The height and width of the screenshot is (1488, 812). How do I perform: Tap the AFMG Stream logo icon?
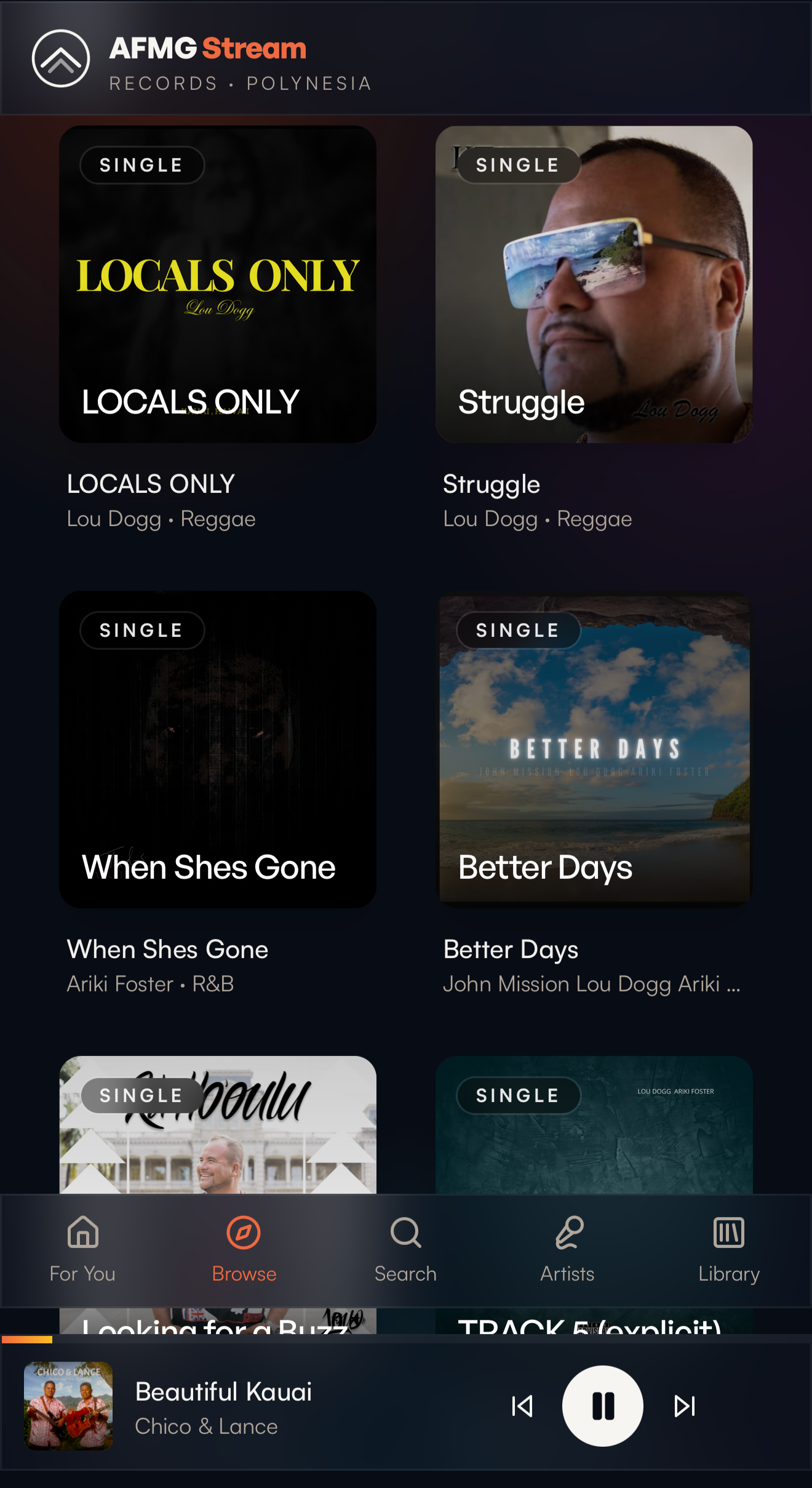click(61, 58)
